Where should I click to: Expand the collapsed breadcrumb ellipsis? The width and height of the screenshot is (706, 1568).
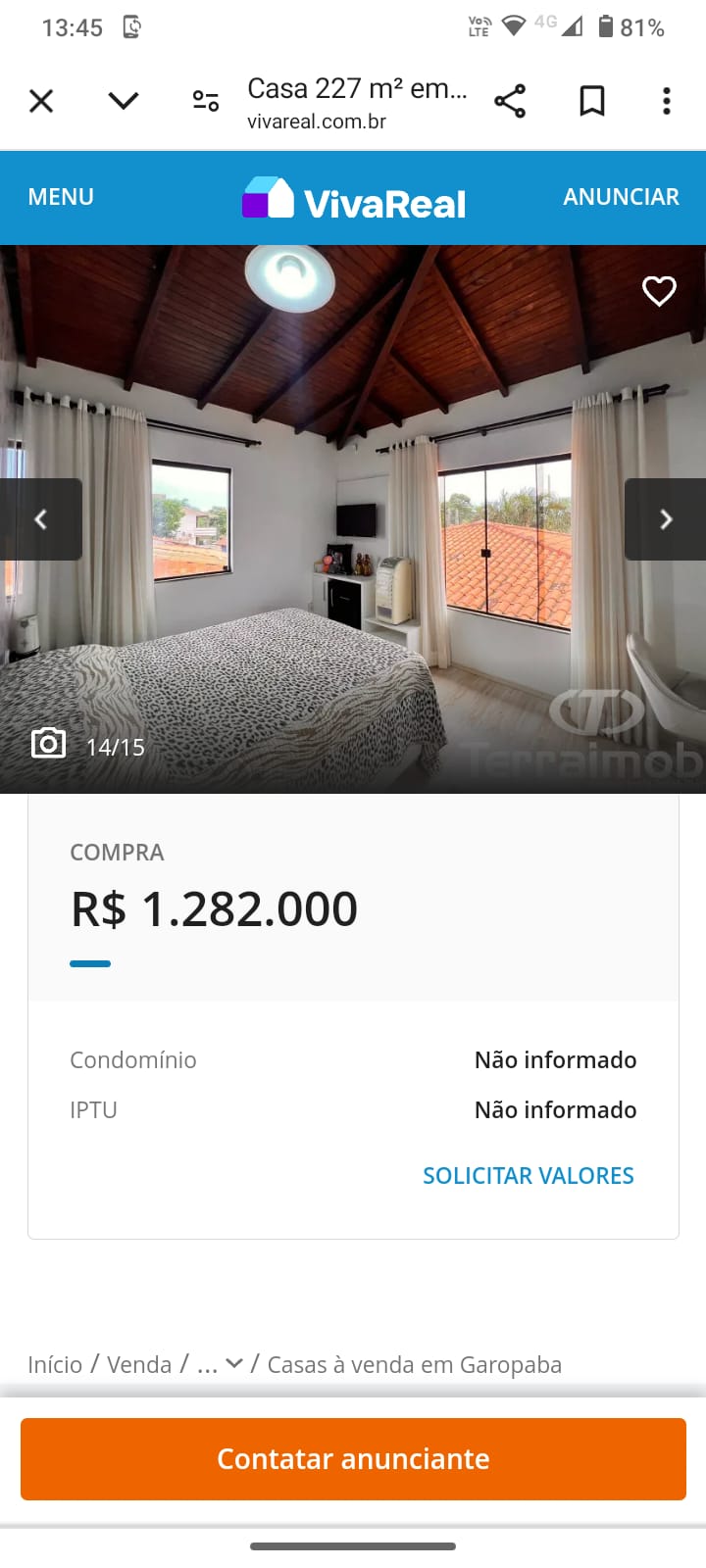coord(220,1365)
